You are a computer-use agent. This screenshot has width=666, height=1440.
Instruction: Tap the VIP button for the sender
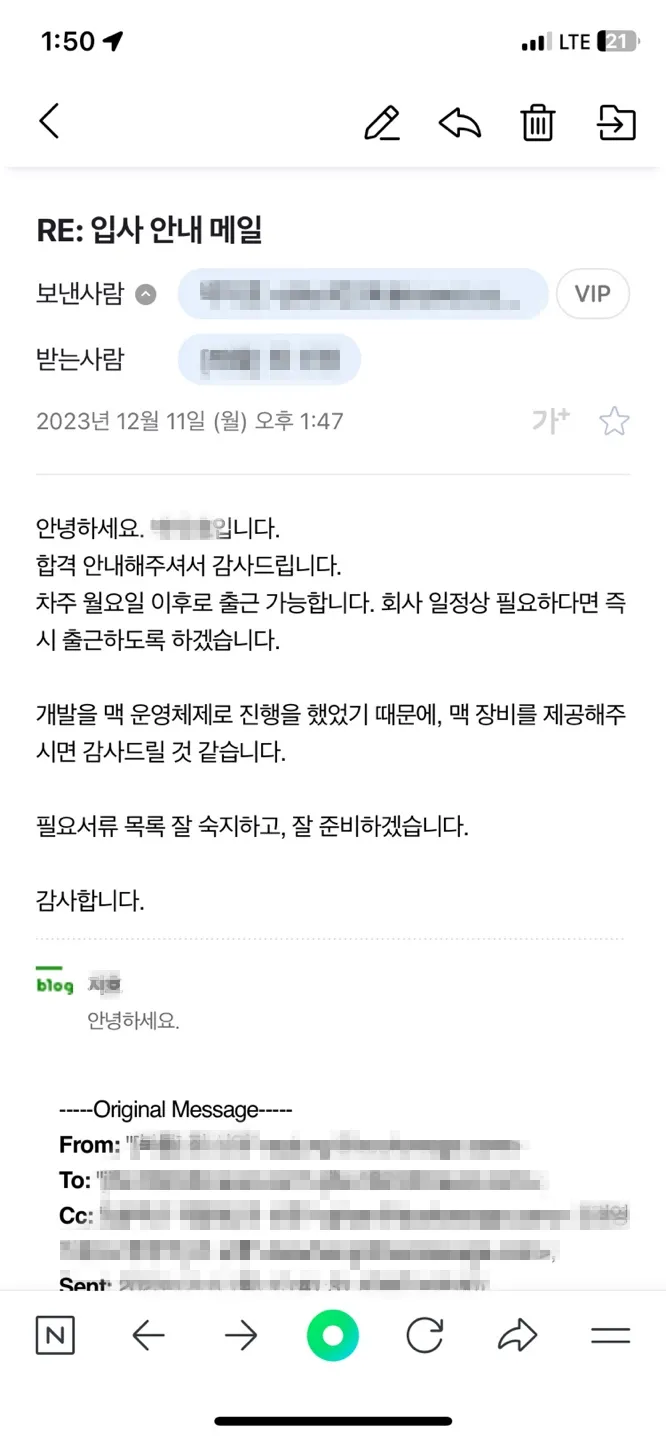point(592,294)
